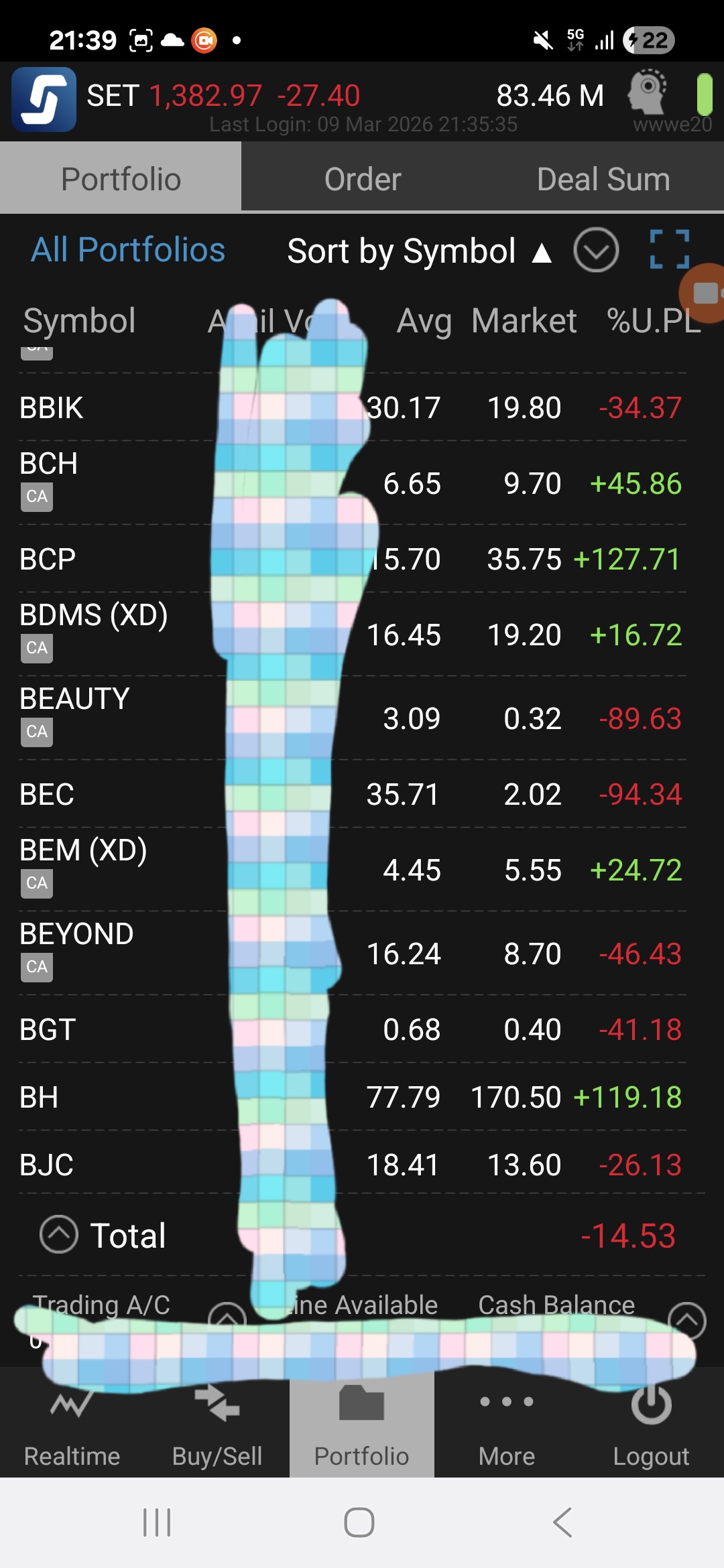Open the Buy/Sell tab

point(217,1423)
